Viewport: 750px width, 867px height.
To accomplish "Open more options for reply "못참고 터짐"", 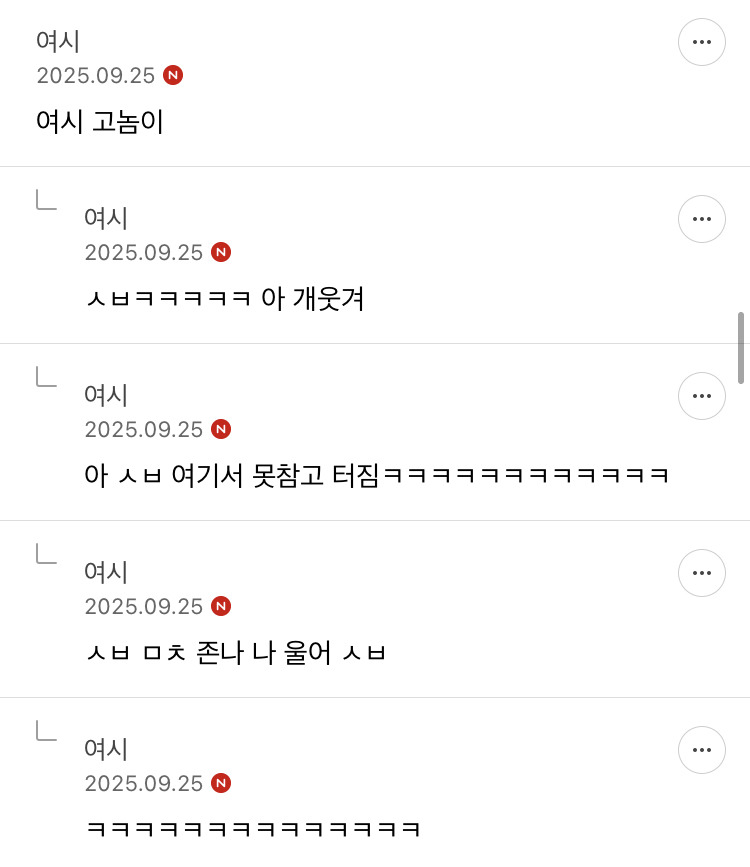I will click(701, 396).
